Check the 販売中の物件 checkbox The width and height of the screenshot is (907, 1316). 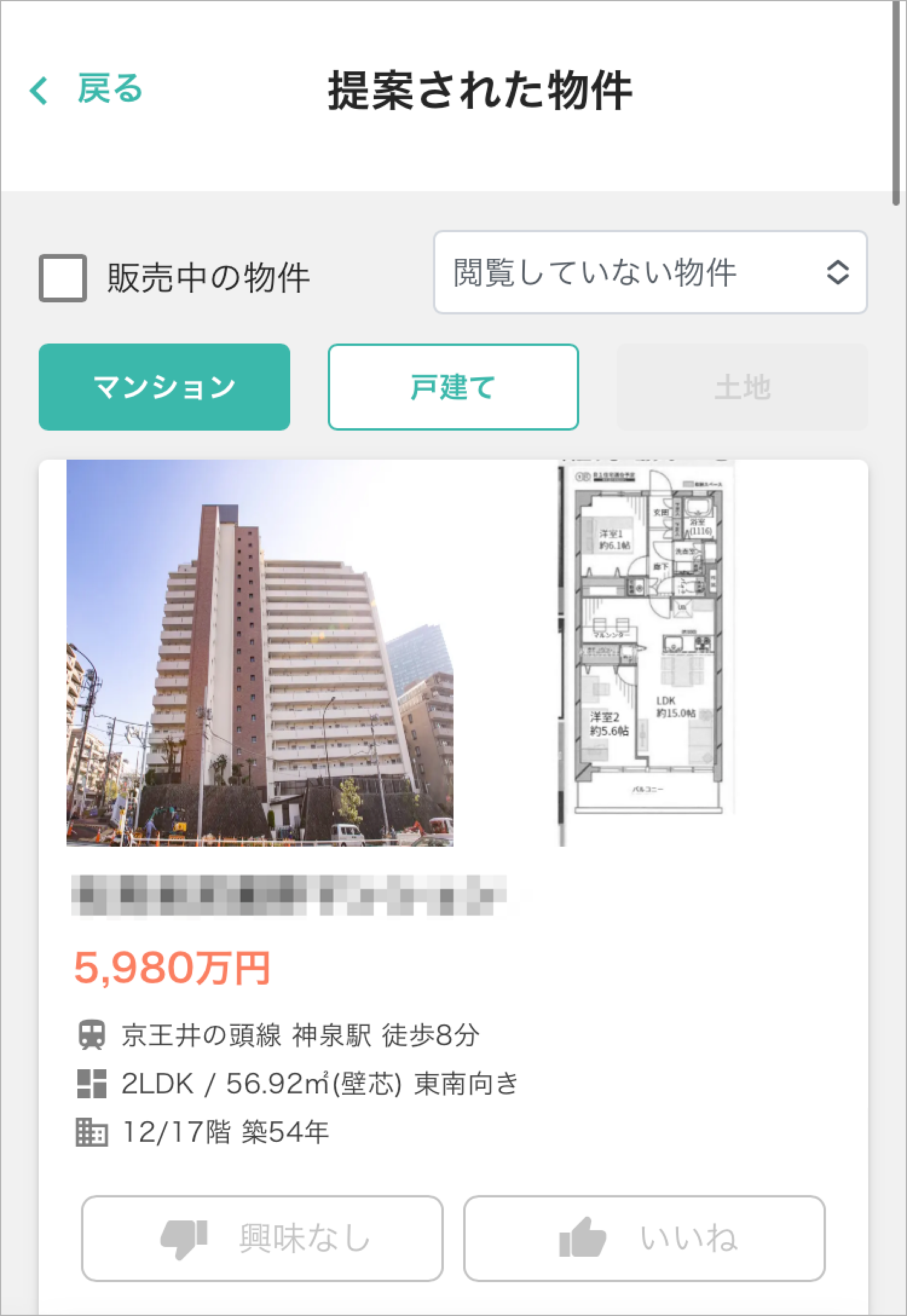[x=63, y=278]
